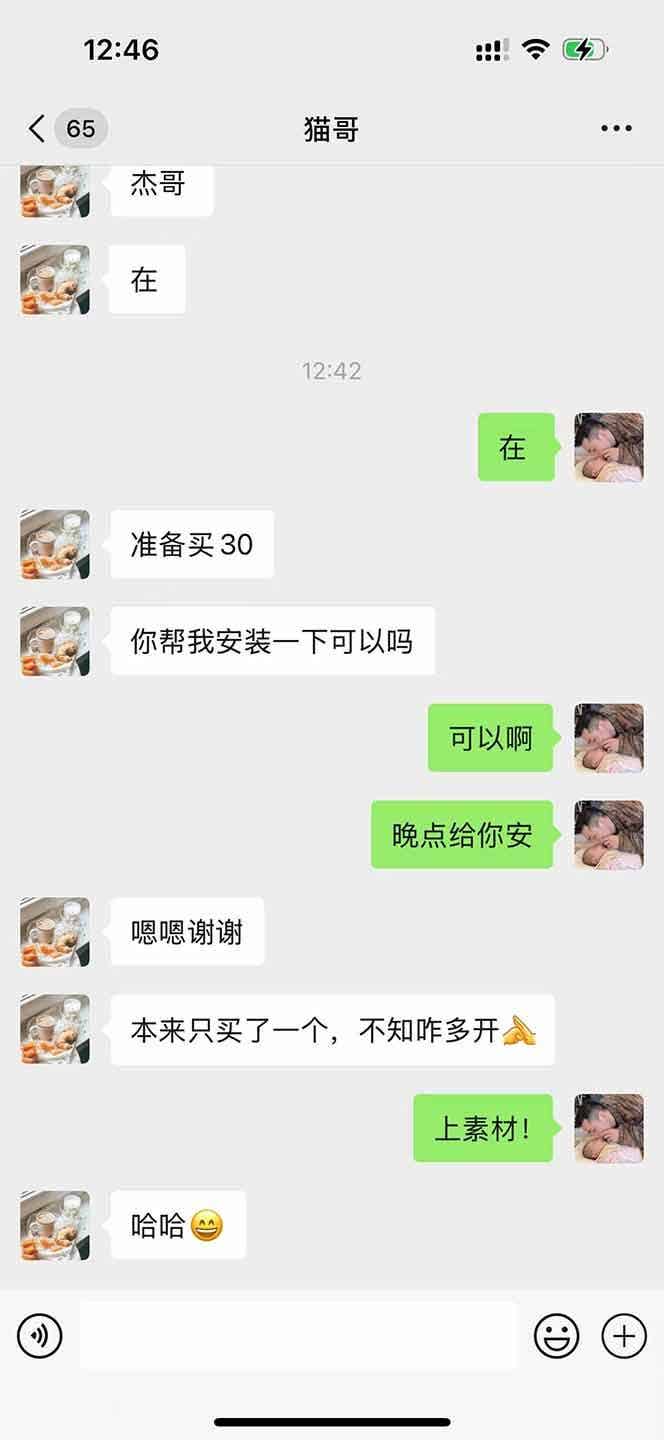Tap the message text field
The width and height of the screenshot is (664, 1440).
point(298,1336)
